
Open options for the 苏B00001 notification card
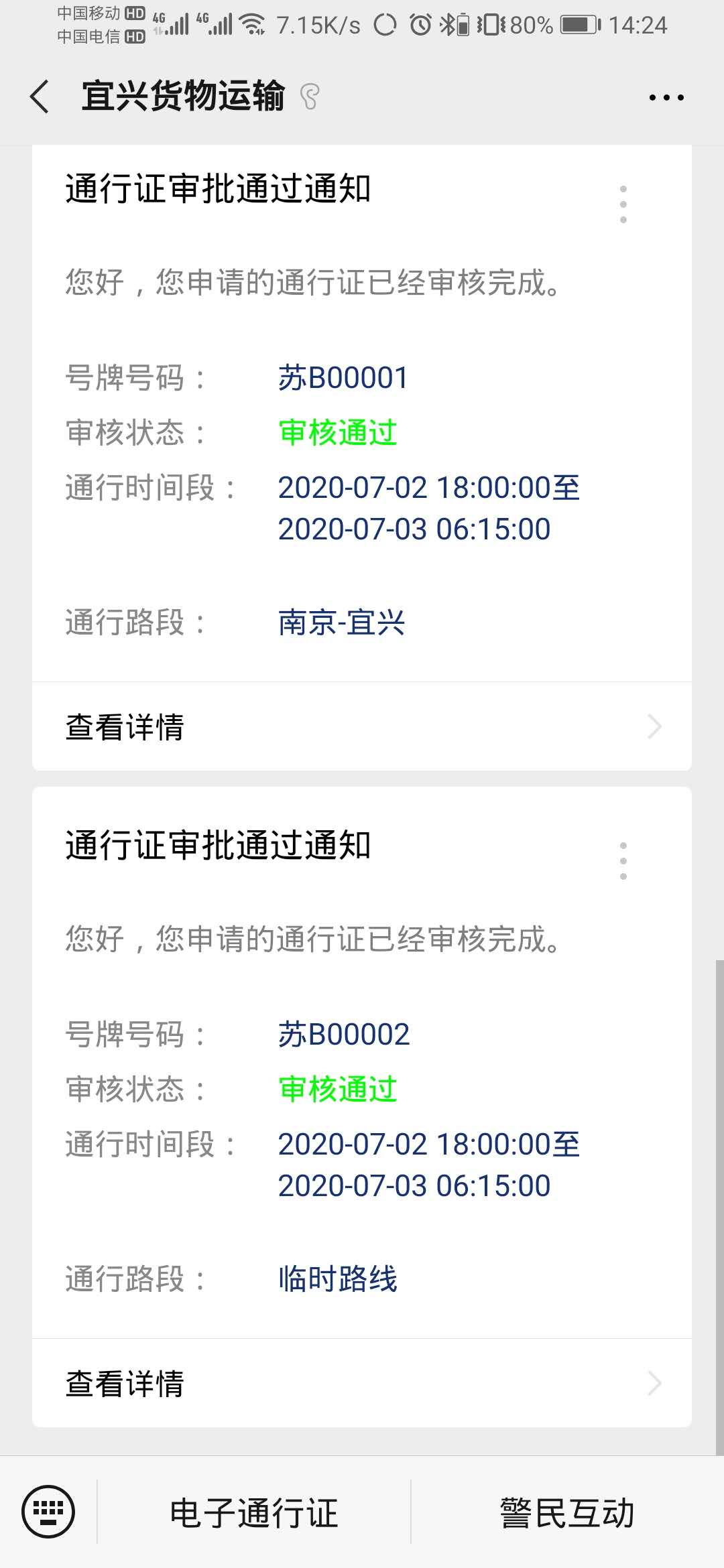[623, 204]
